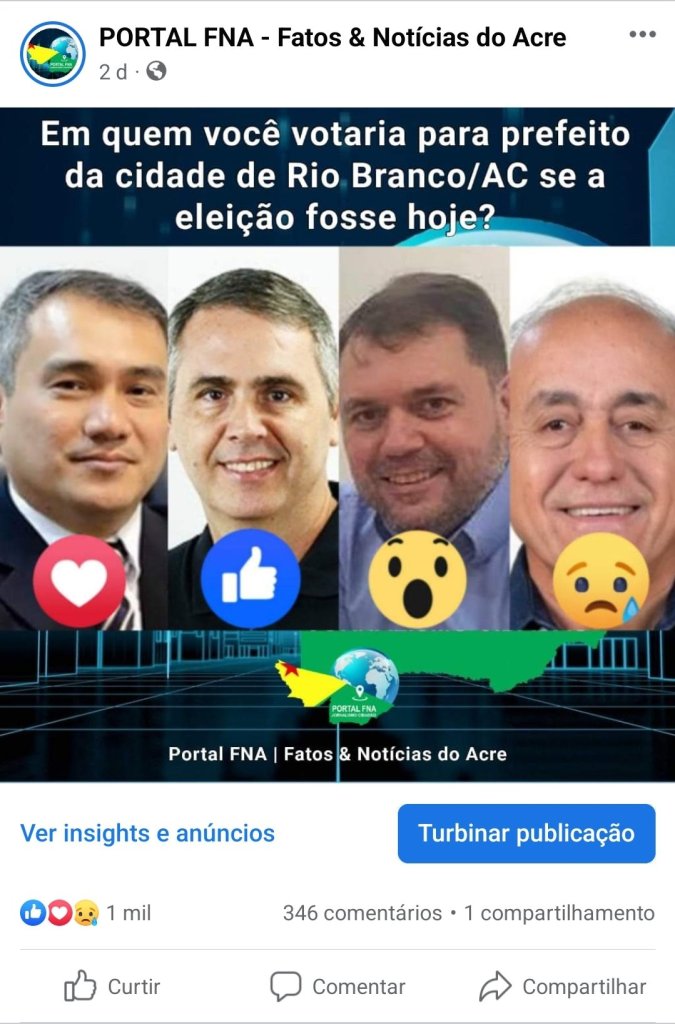The width and height of the screenshot is (675, 1024).
Task: Open the PORTAL FNA page name
Action: tap(332, 38)
